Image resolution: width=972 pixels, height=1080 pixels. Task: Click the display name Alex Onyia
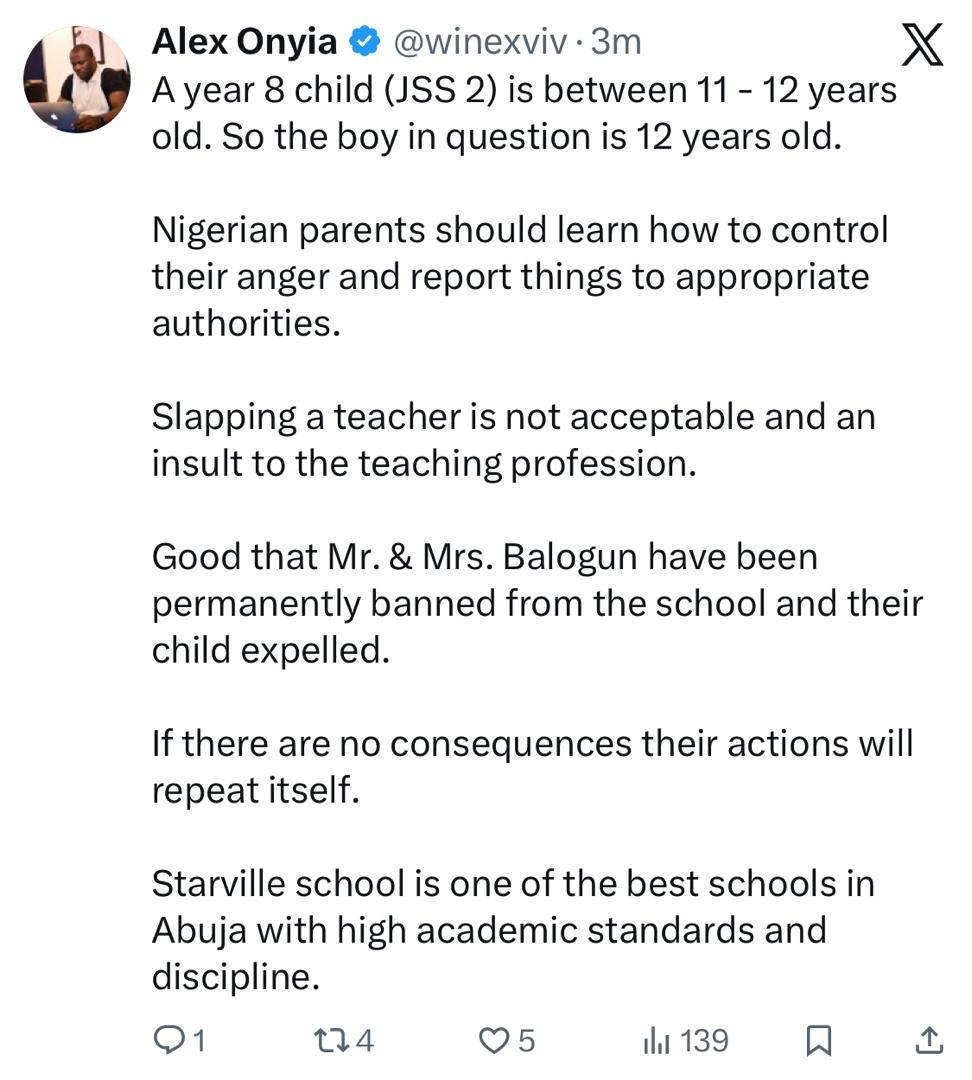[243, 40]
